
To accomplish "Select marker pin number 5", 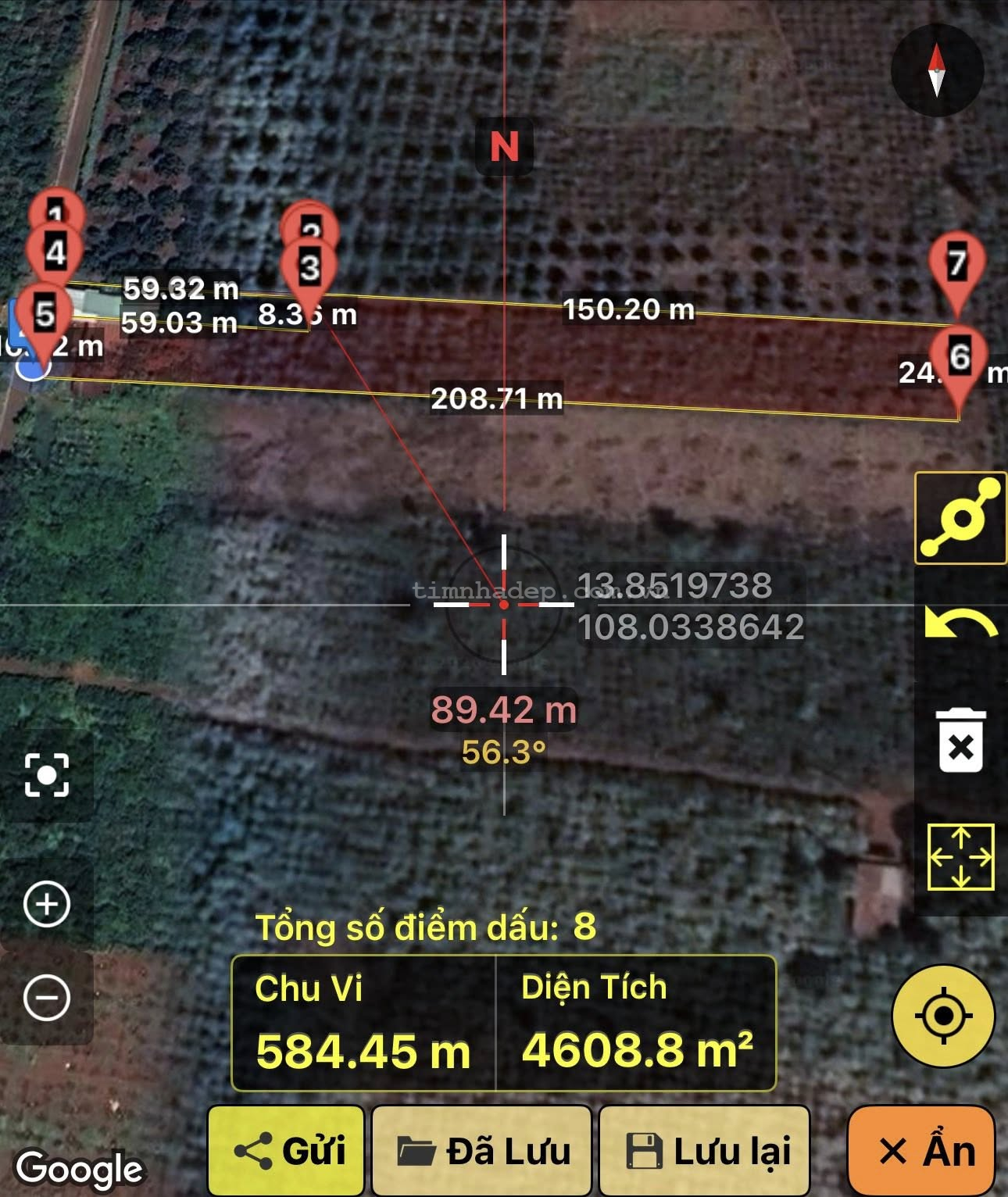I will (44, 314).
